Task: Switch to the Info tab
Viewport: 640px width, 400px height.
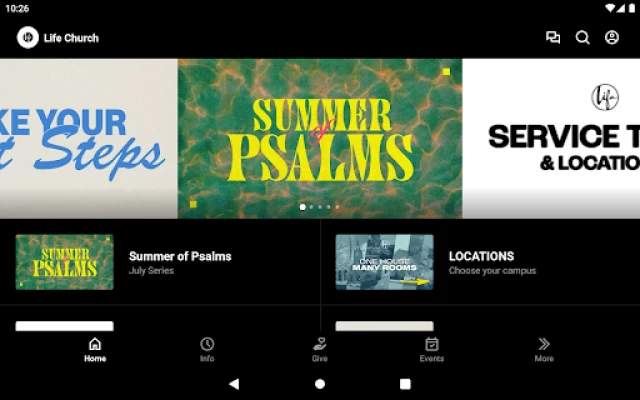Action: [207, 349]
